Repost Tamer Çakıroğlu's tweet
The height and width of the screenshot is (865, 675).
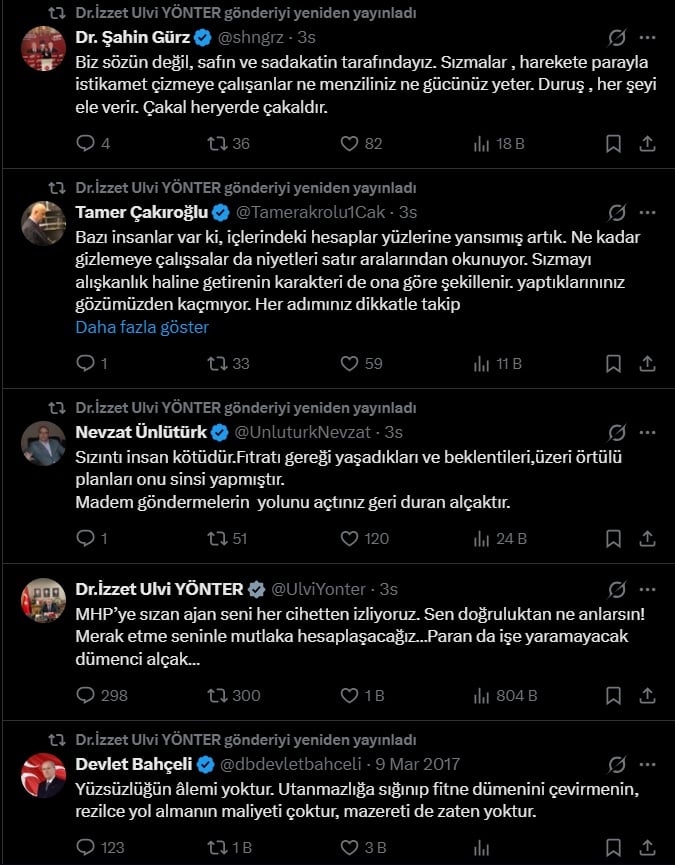click(215, 363)
